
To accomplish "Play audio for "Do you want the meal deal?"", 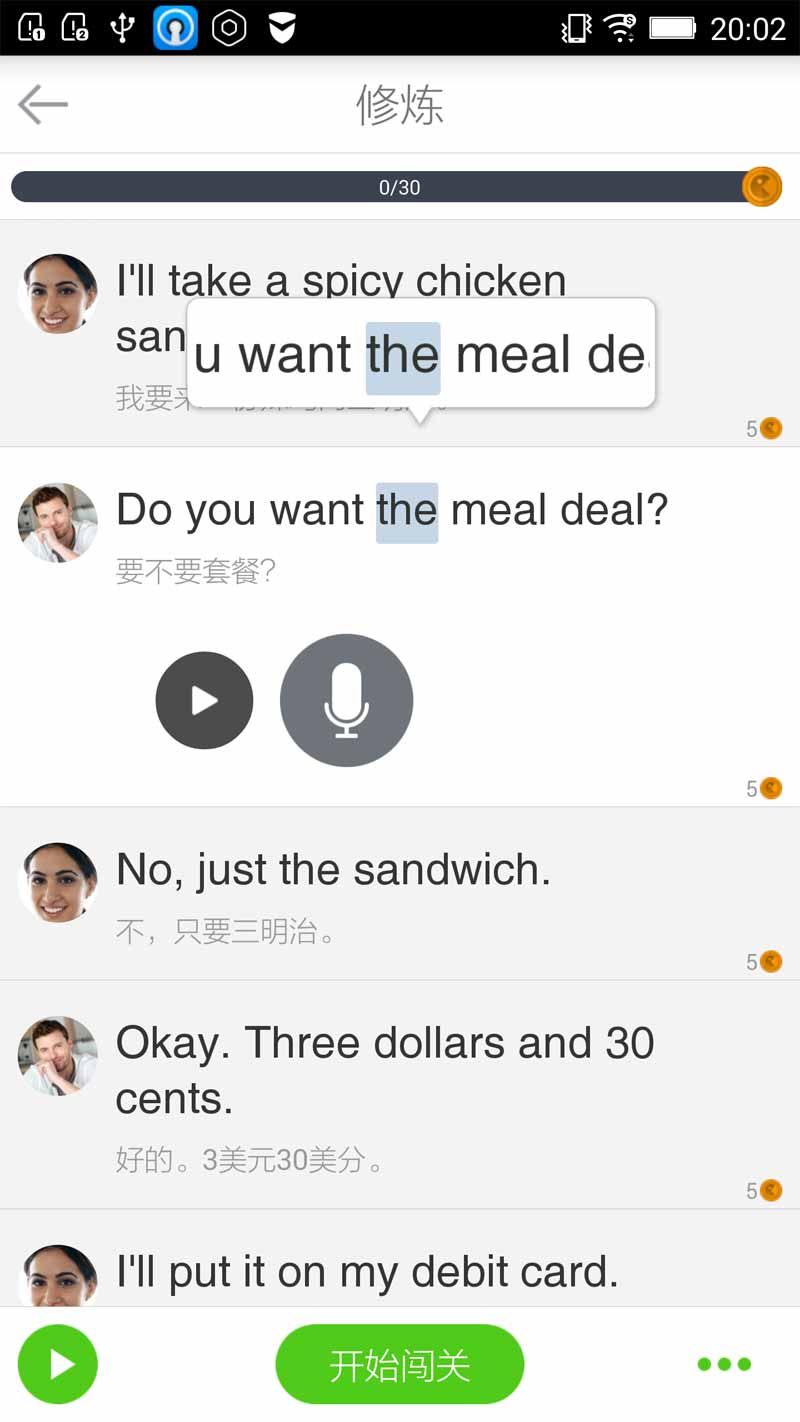I will point(204,700).
